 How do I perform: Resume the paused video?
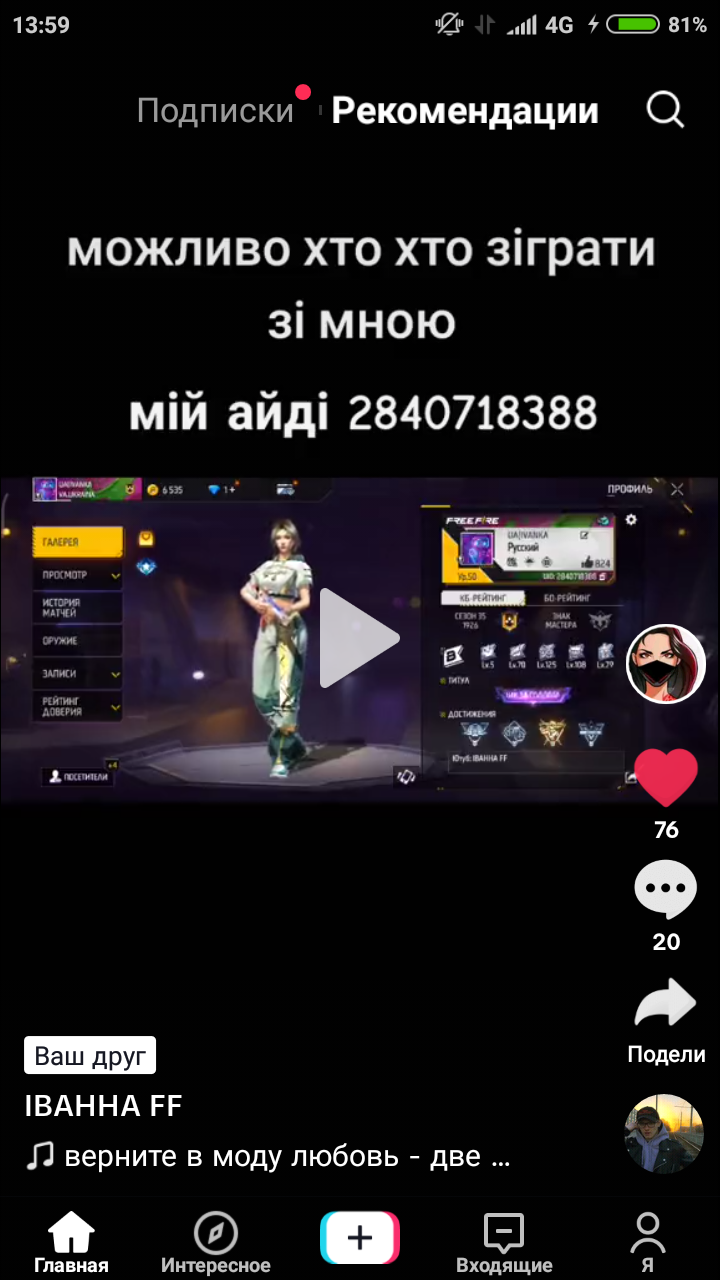(358, 638)
